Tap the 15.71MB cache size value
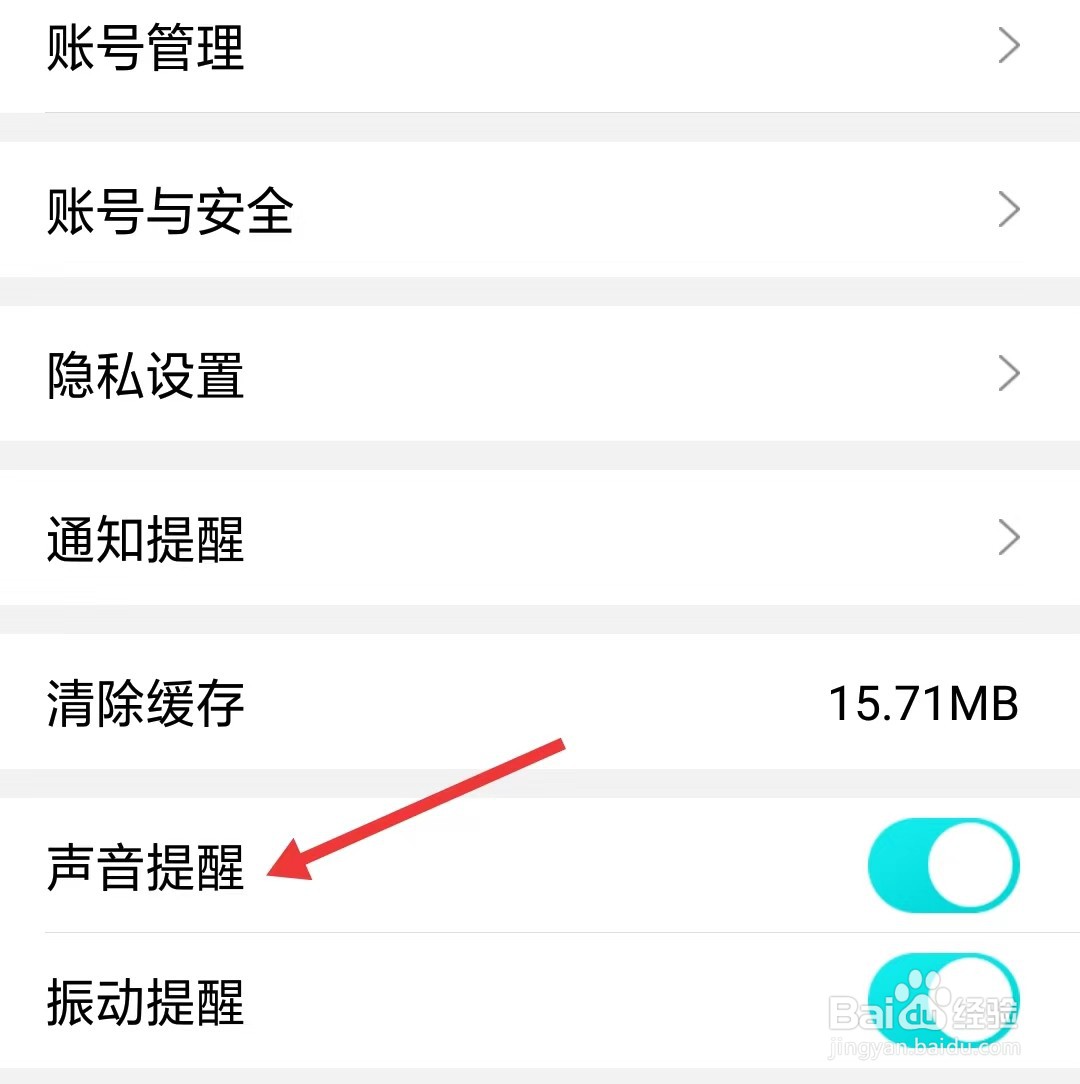 pos(925,702)
